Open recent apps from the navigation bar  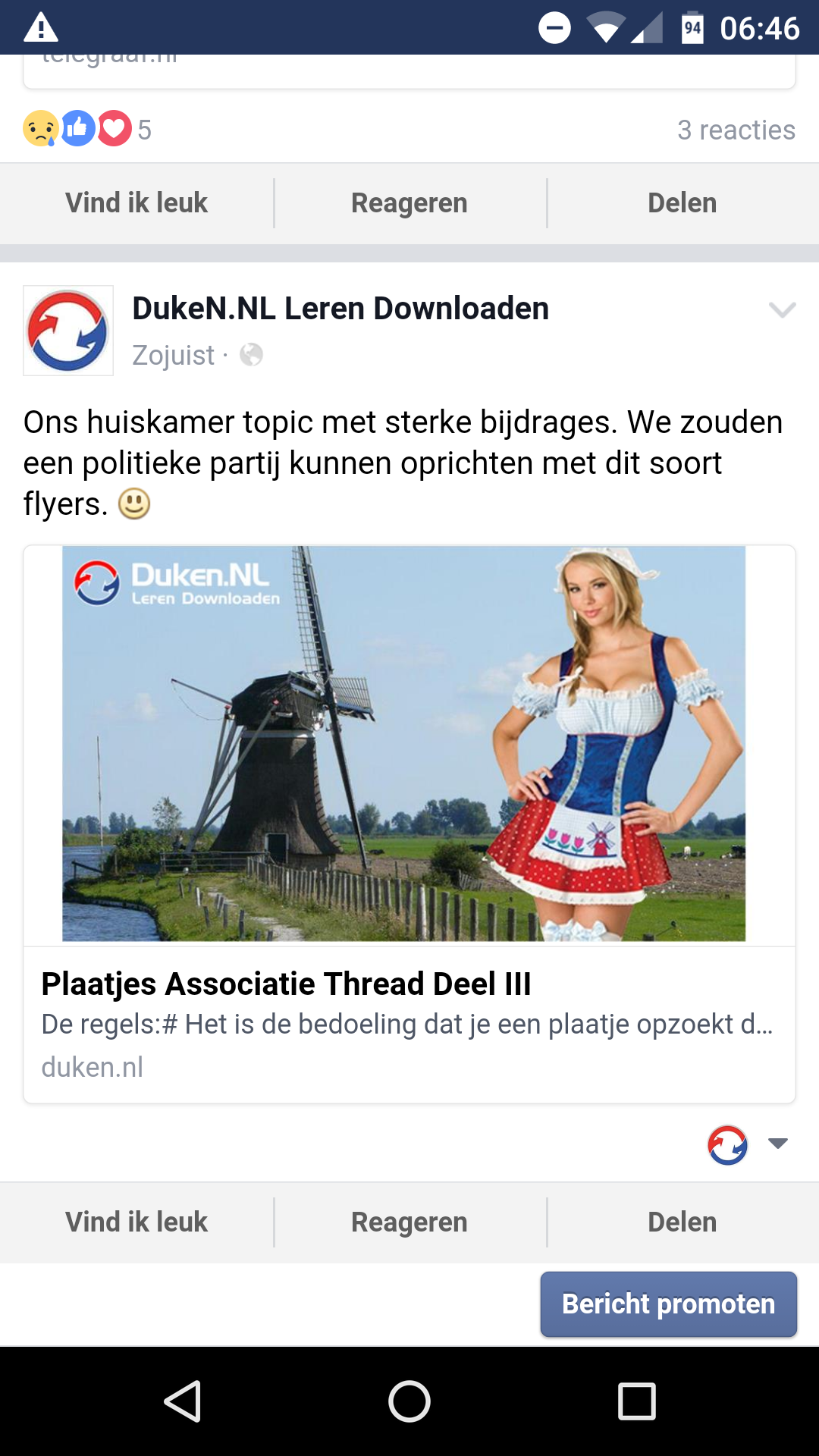pyautogui.click(x=637, y=1401)
